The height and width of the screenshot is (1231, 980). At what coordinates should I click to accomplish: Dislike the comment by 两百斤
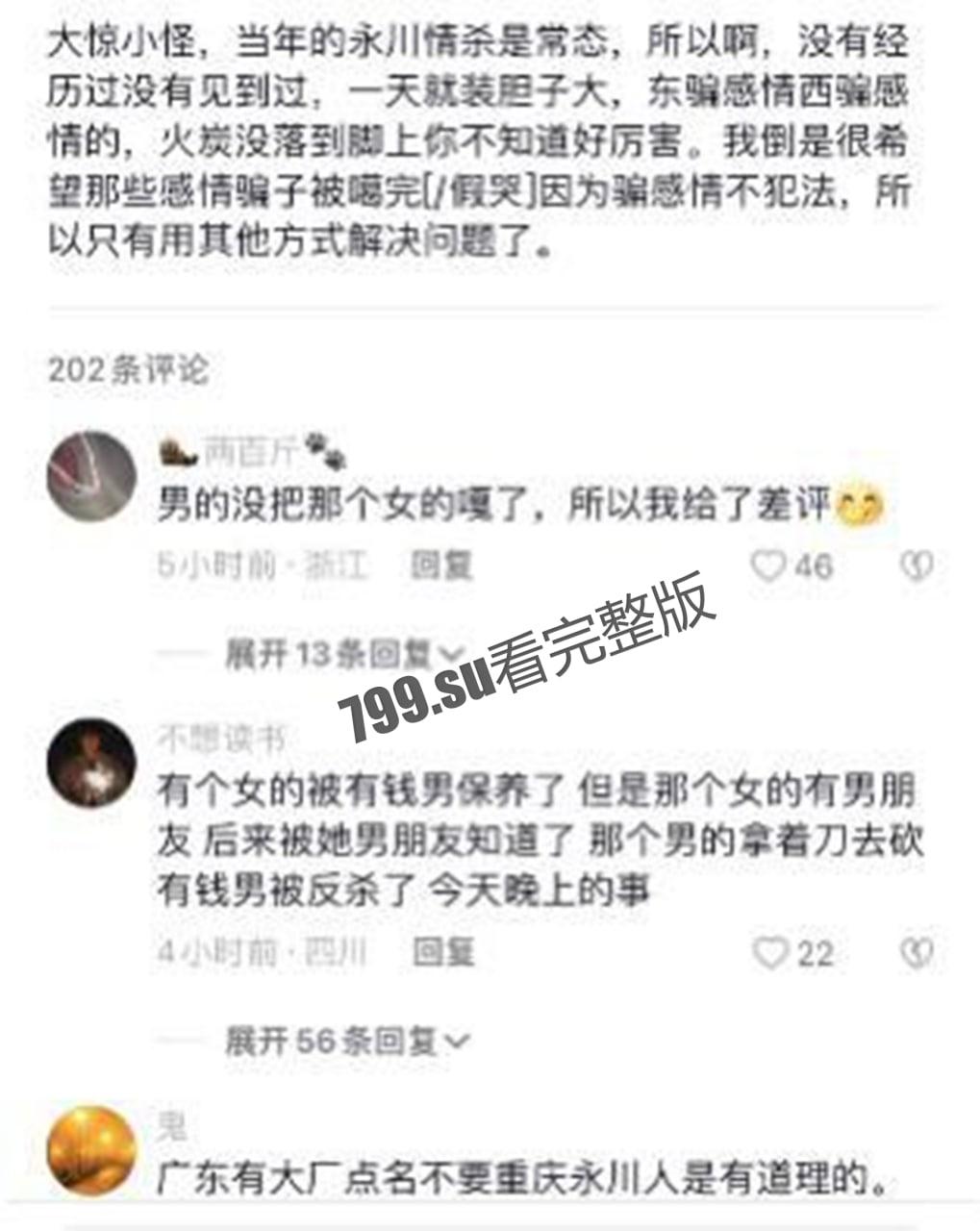[x=917, y=566]
